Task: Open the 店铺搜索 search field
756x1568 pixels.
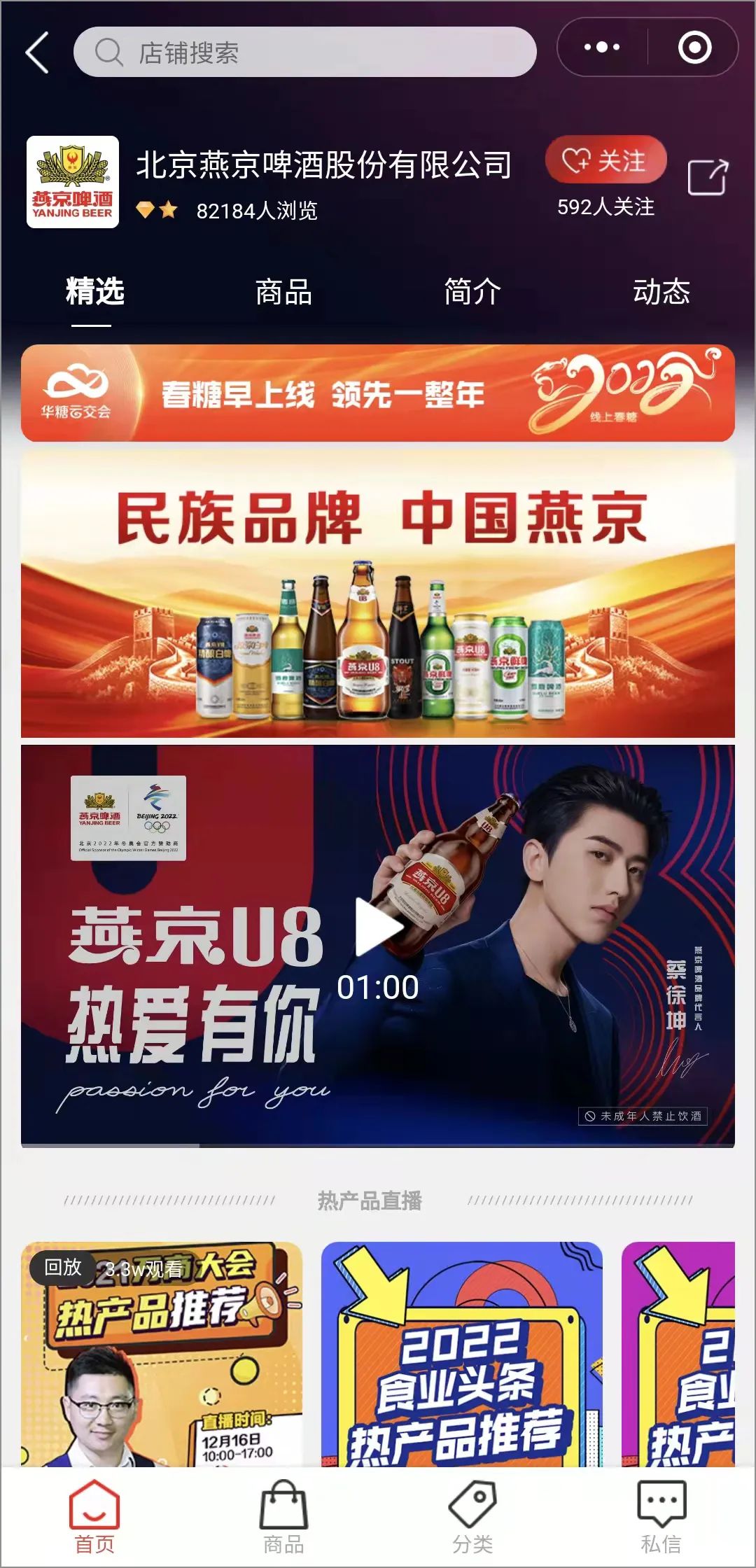Action: pos(304,52)
